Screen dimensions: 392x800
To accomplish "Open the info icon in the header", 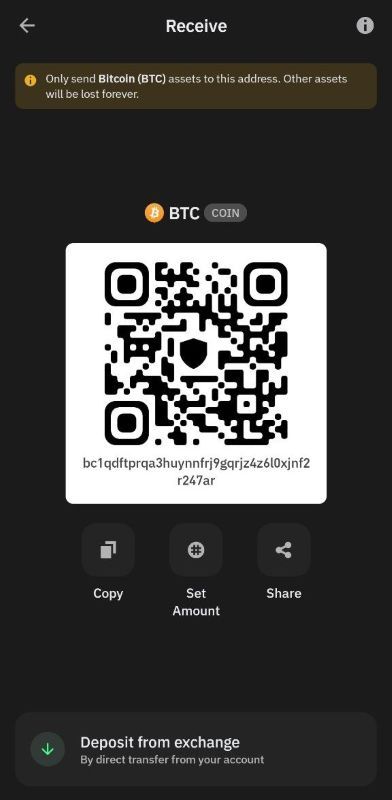I will tap(364, 26).
